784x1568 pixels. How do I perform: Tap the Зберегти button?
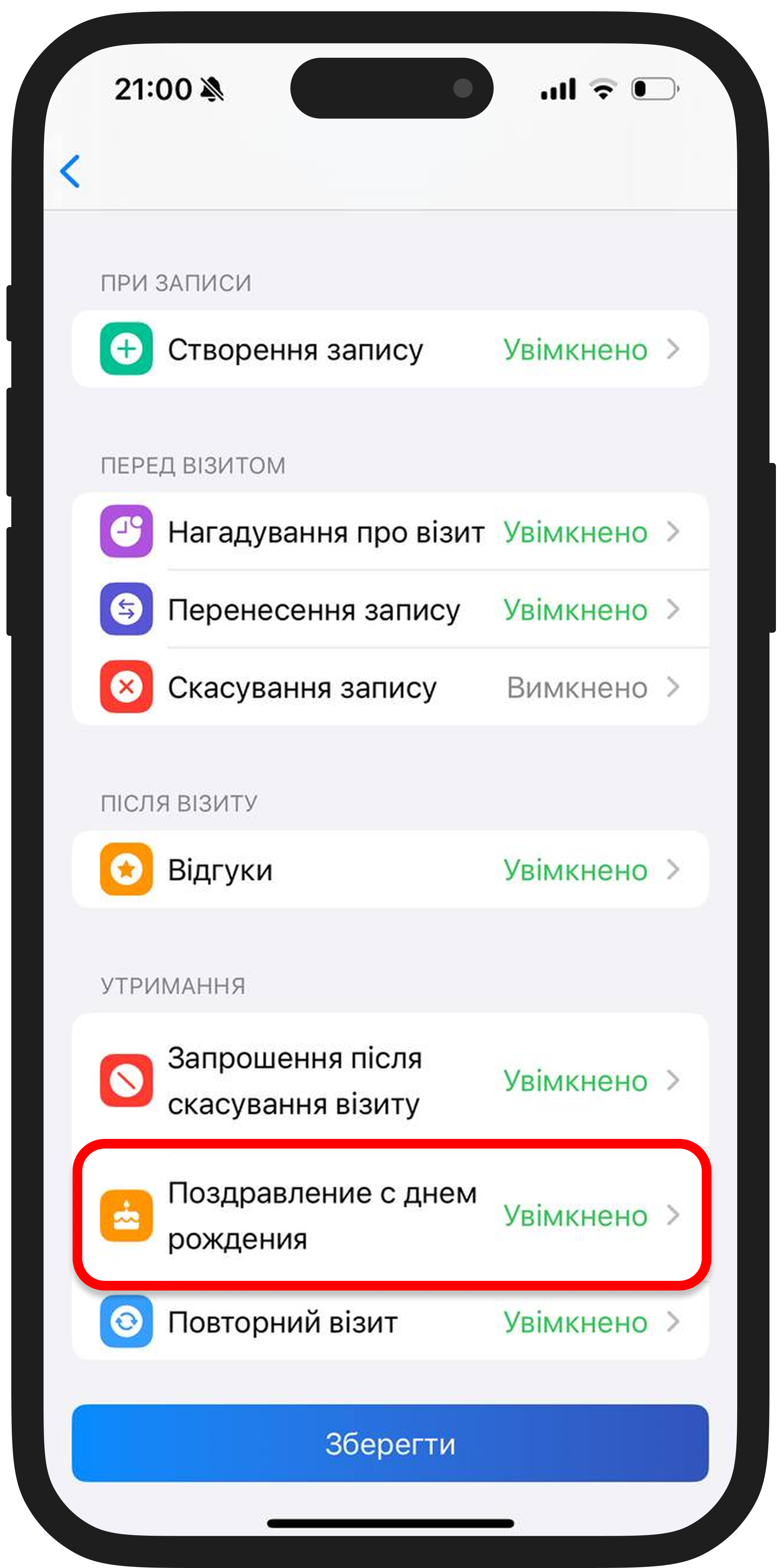pyautogui.click(x=390, y=1444)
